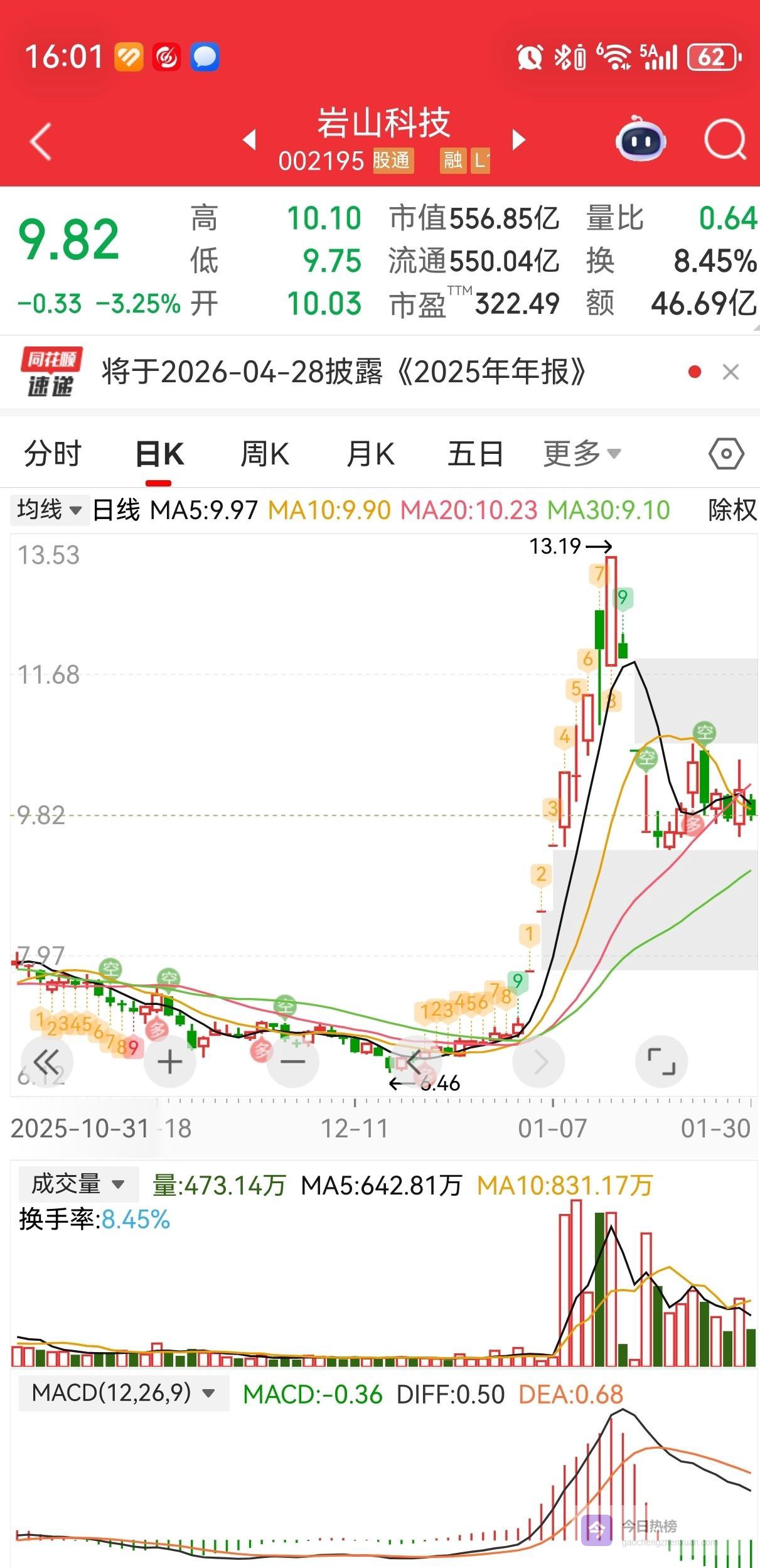This screenshot has width=760, height=1568.
Task: Expand chart to full screen
Action: pos(661,1062)
